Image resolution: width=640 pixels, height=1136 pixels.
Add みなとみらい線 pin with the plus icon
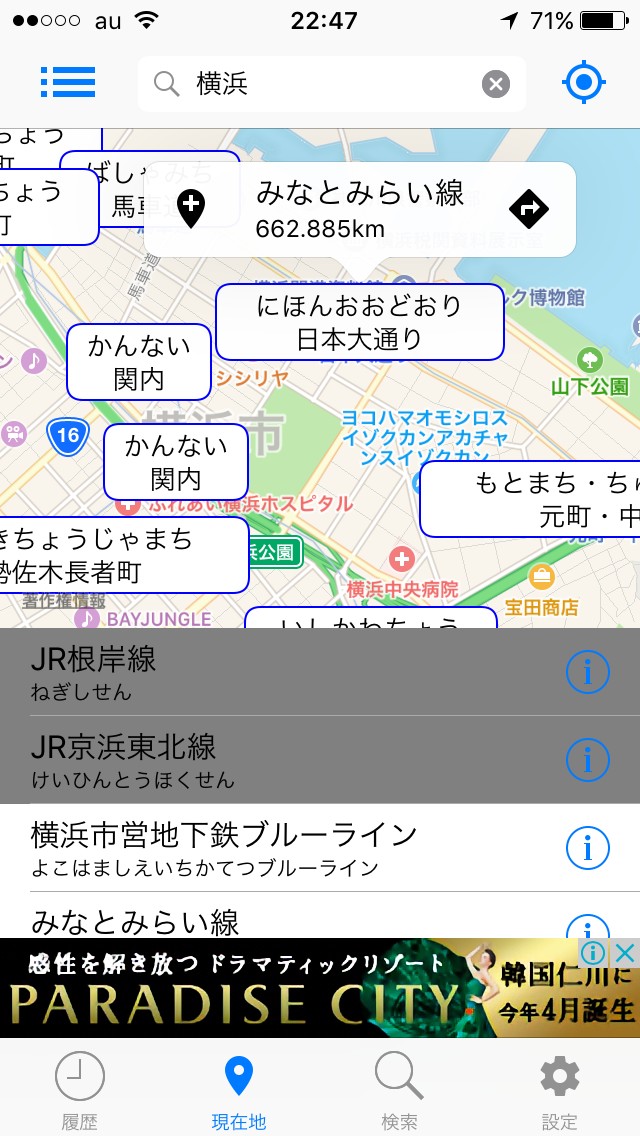click(x=191, y=209)
